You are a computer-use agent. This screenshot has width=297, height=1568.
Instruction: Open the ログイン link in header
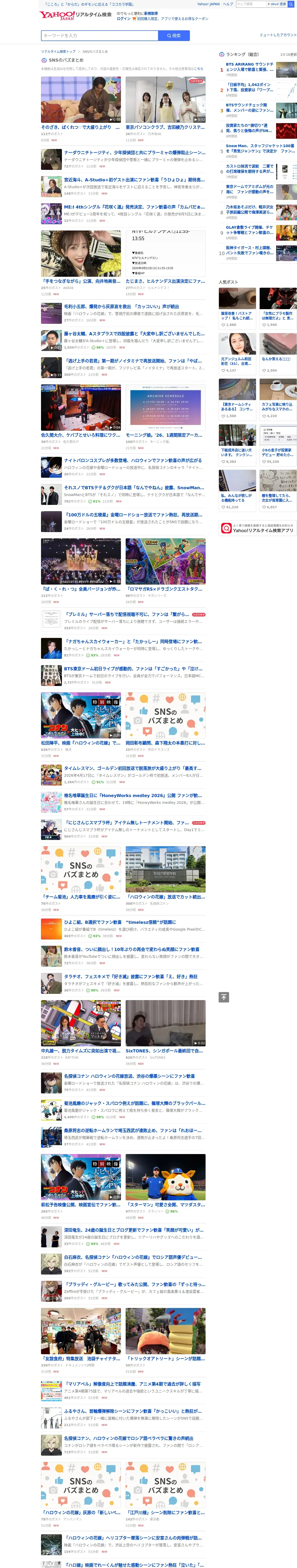(124, 18)
